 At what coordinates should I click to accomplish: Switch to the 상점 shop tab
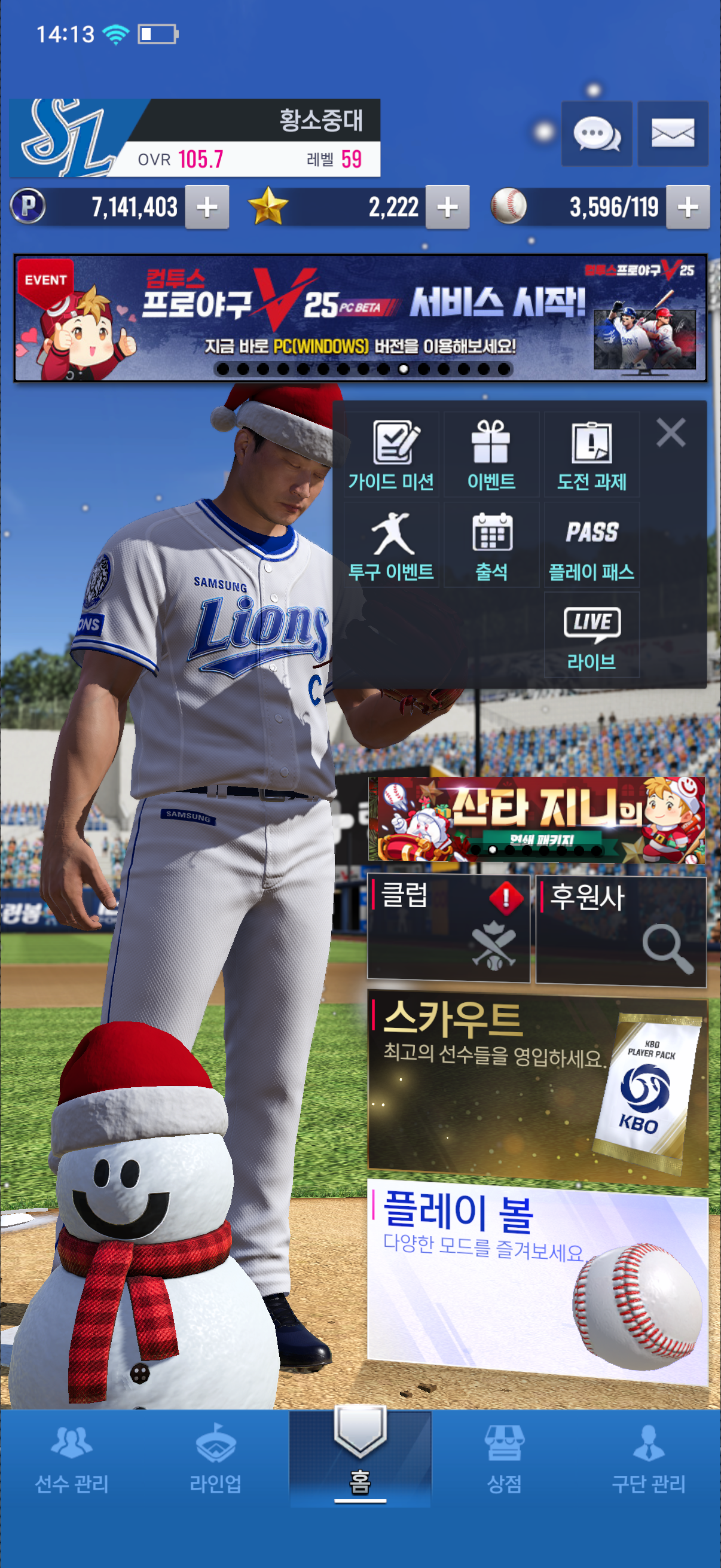point(504,1460)
